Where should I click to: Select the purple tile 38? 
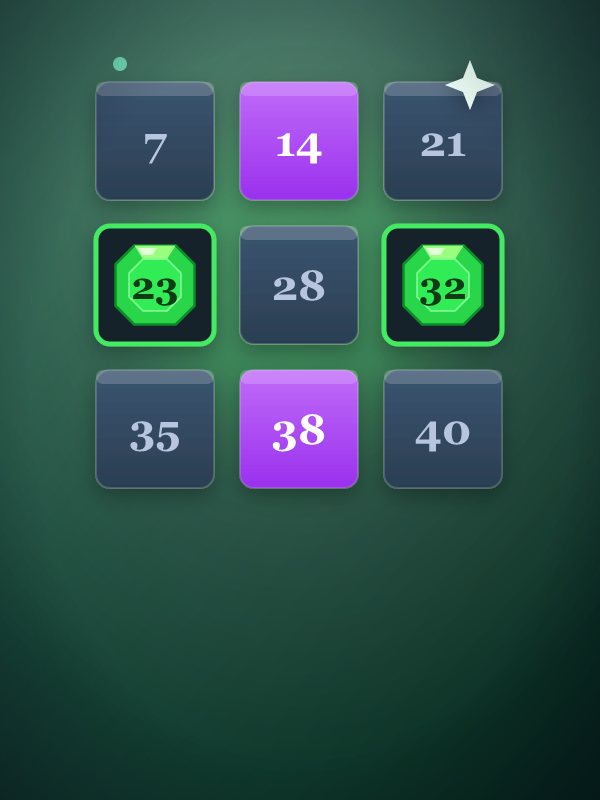pyautogui.click(x=299, y=429)
